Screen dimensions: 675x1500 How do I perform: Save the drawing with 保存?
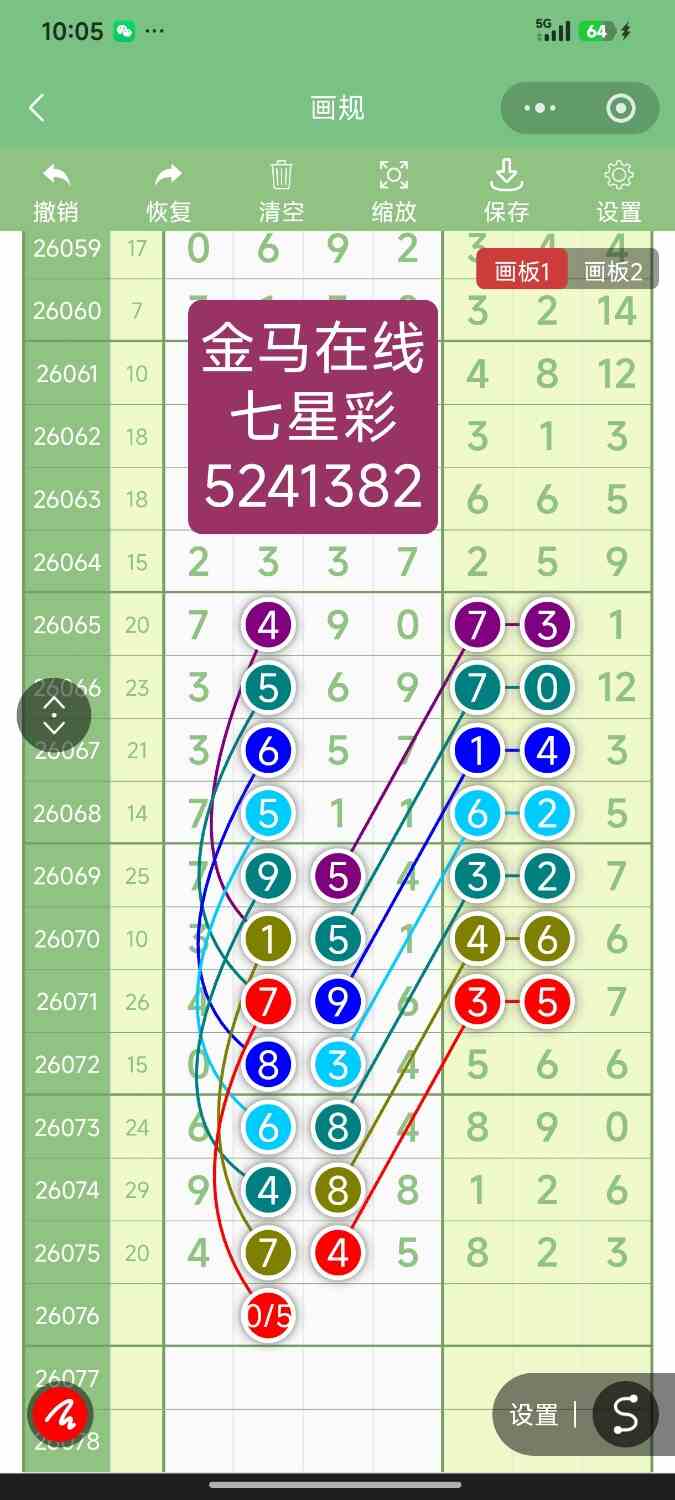click(507, 193)
